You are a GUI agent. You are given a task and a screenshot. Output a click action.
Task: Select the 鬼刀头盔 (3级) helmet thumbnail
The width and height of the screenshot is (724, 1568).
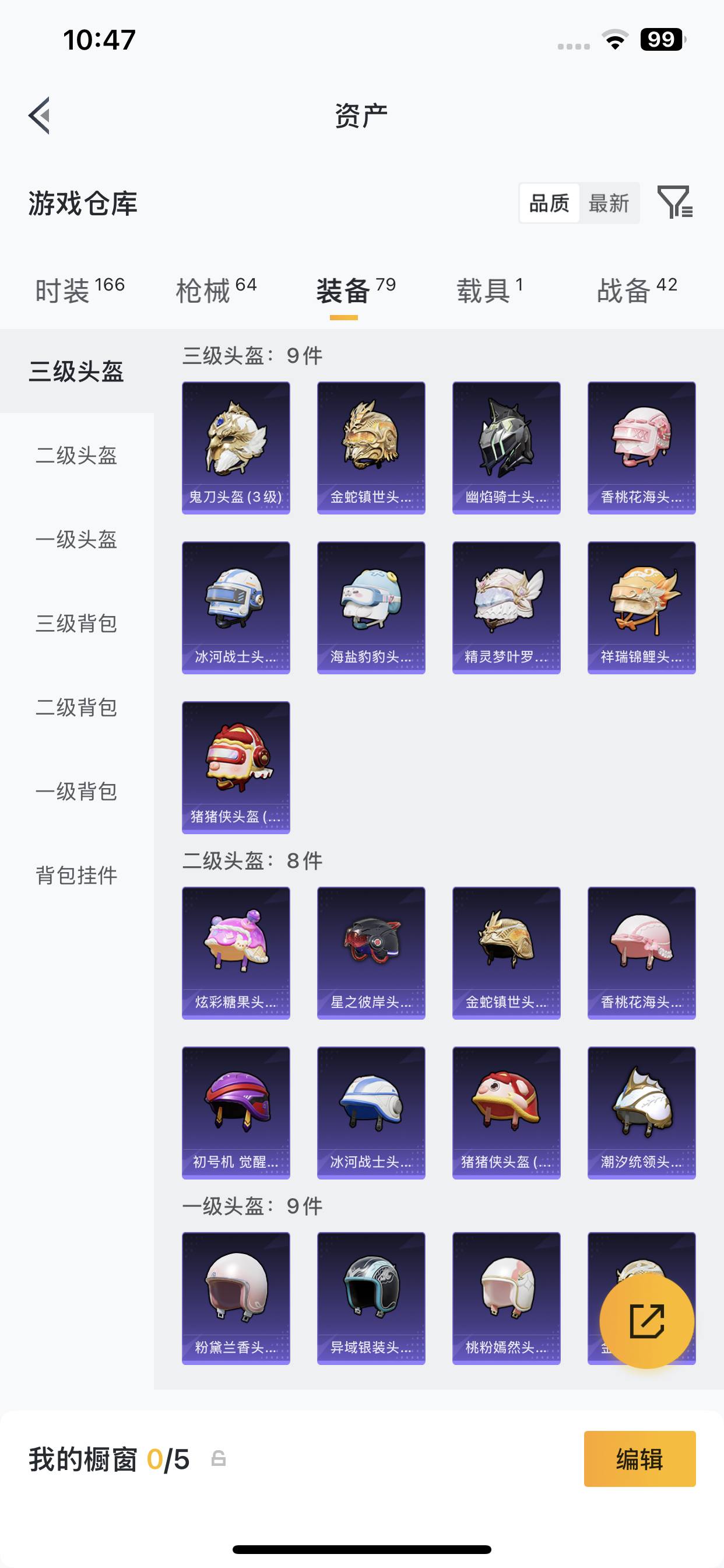point(236,446)
